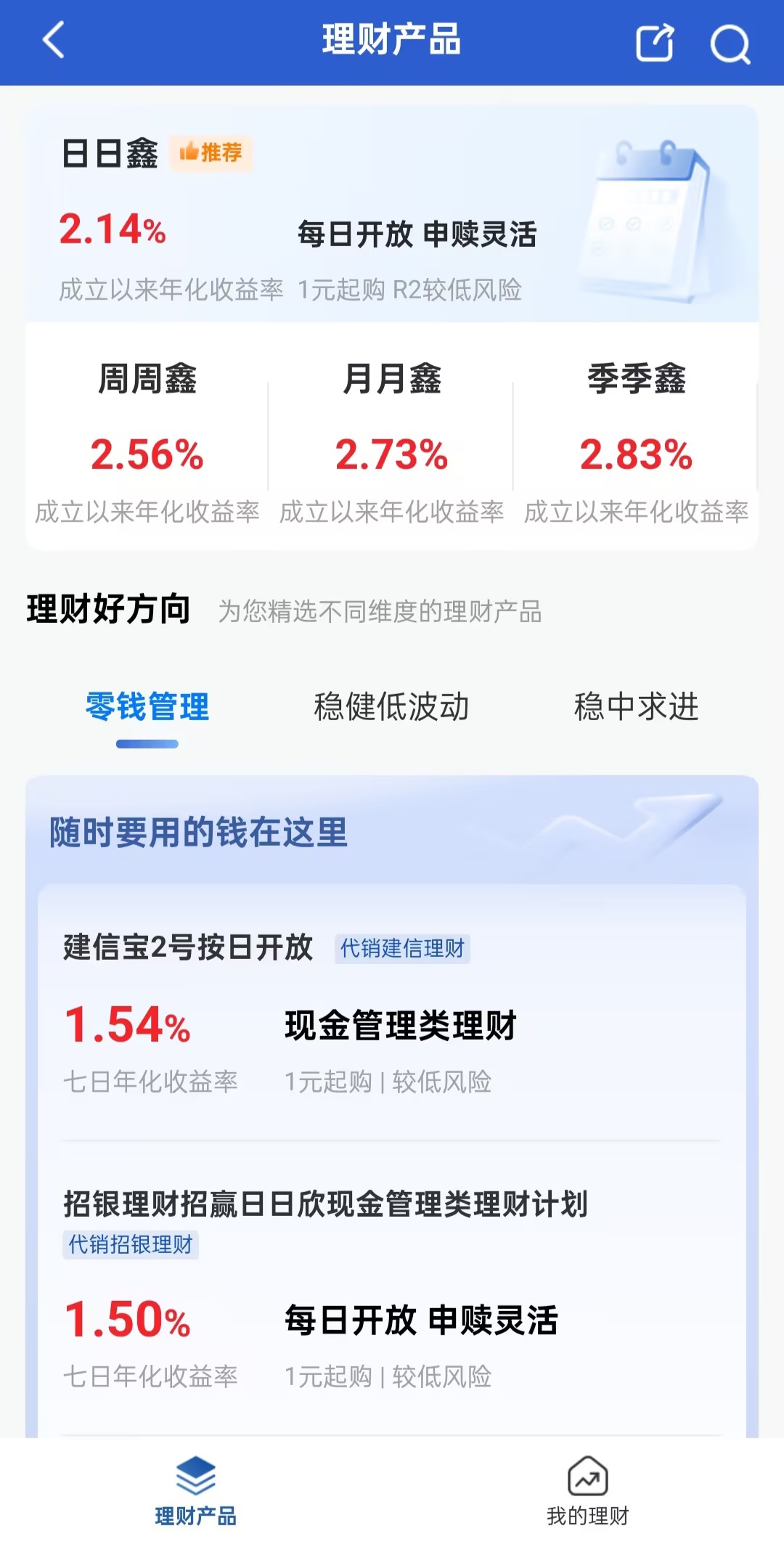Switch to the 稳中求进 tab
784x1555 pixels.
[x=636, y=707]
